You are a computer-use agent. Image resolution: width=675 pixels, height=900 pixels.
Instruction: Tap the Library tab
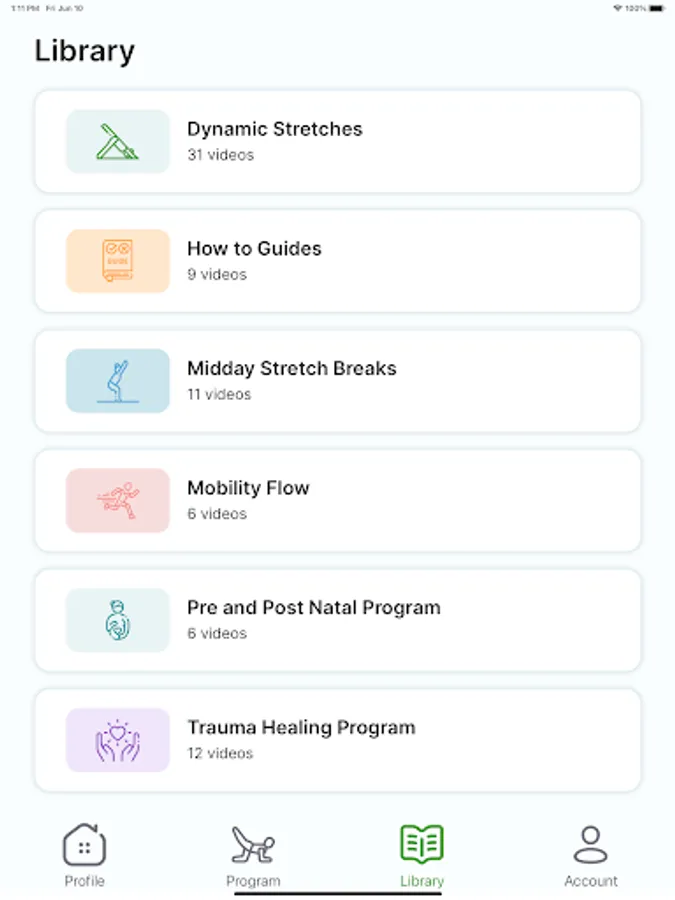422,856
